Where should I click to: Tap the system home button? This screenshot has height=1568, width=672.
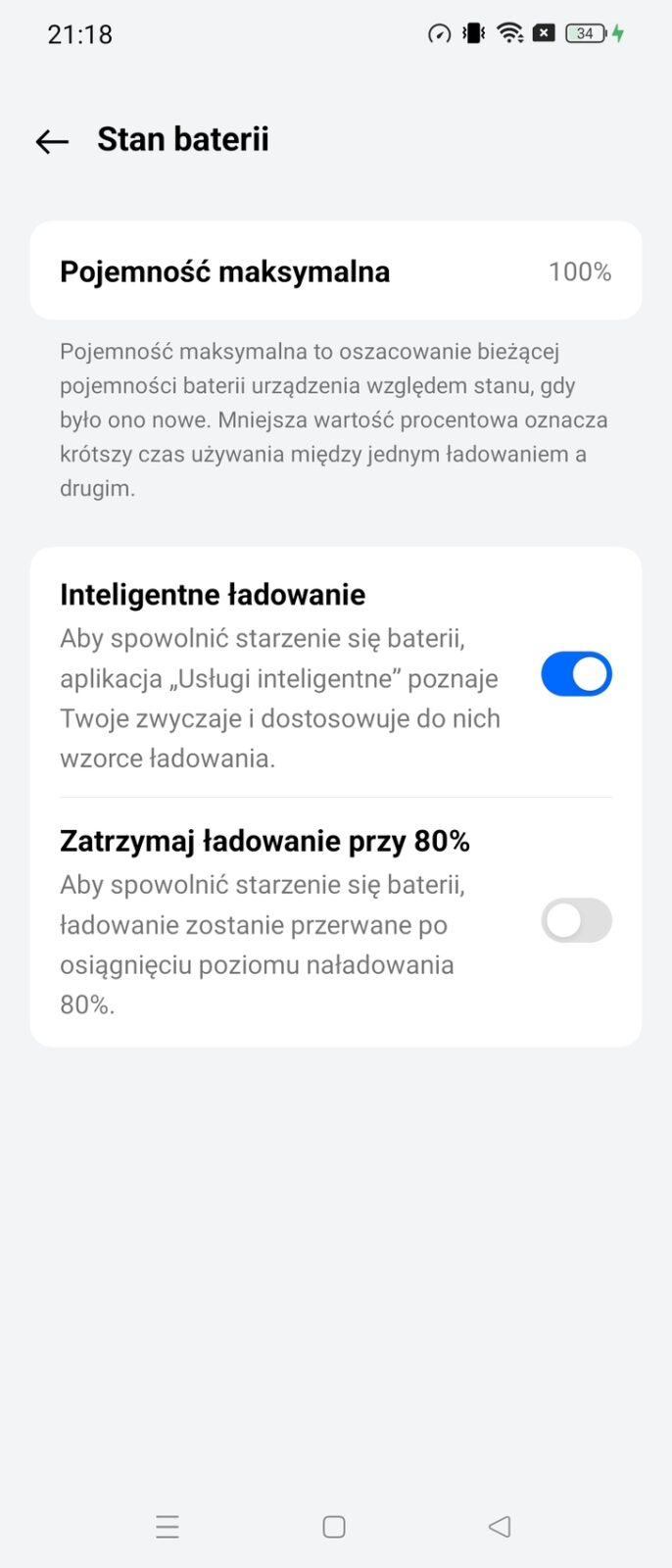click(334, 1526)
